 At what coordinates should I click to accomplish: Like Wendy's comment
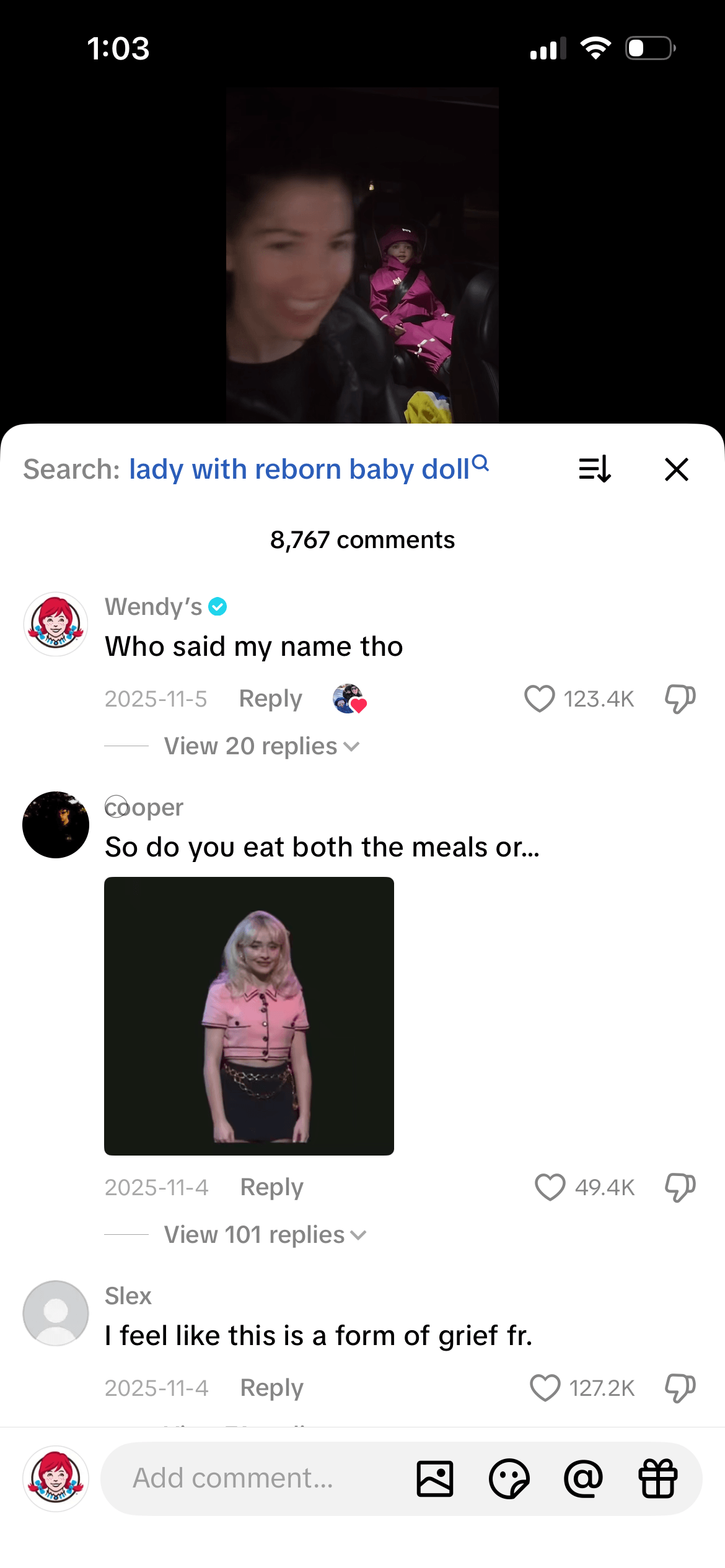(x=539, y=699)
